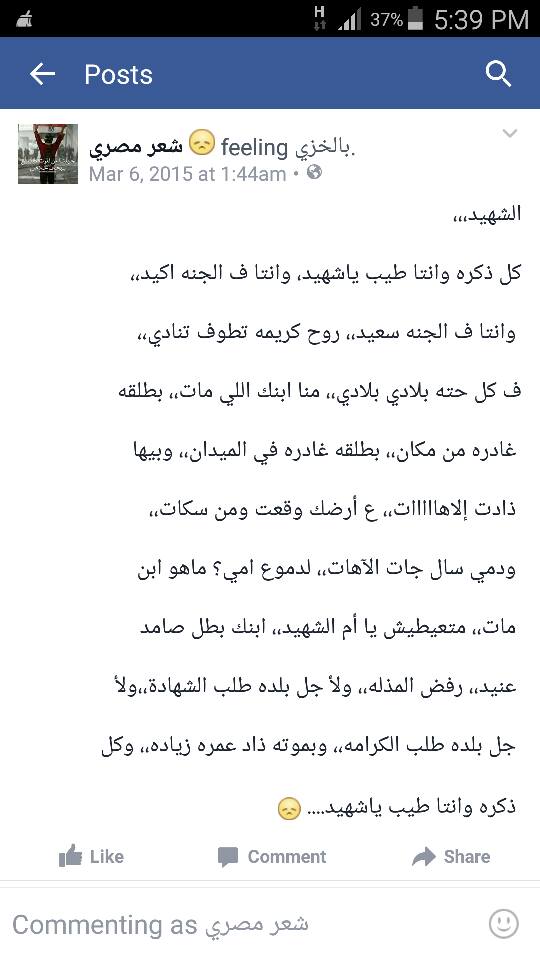540x960 pixels.
Task: Like the الشهيد post
Action: [x=91, y=856]
